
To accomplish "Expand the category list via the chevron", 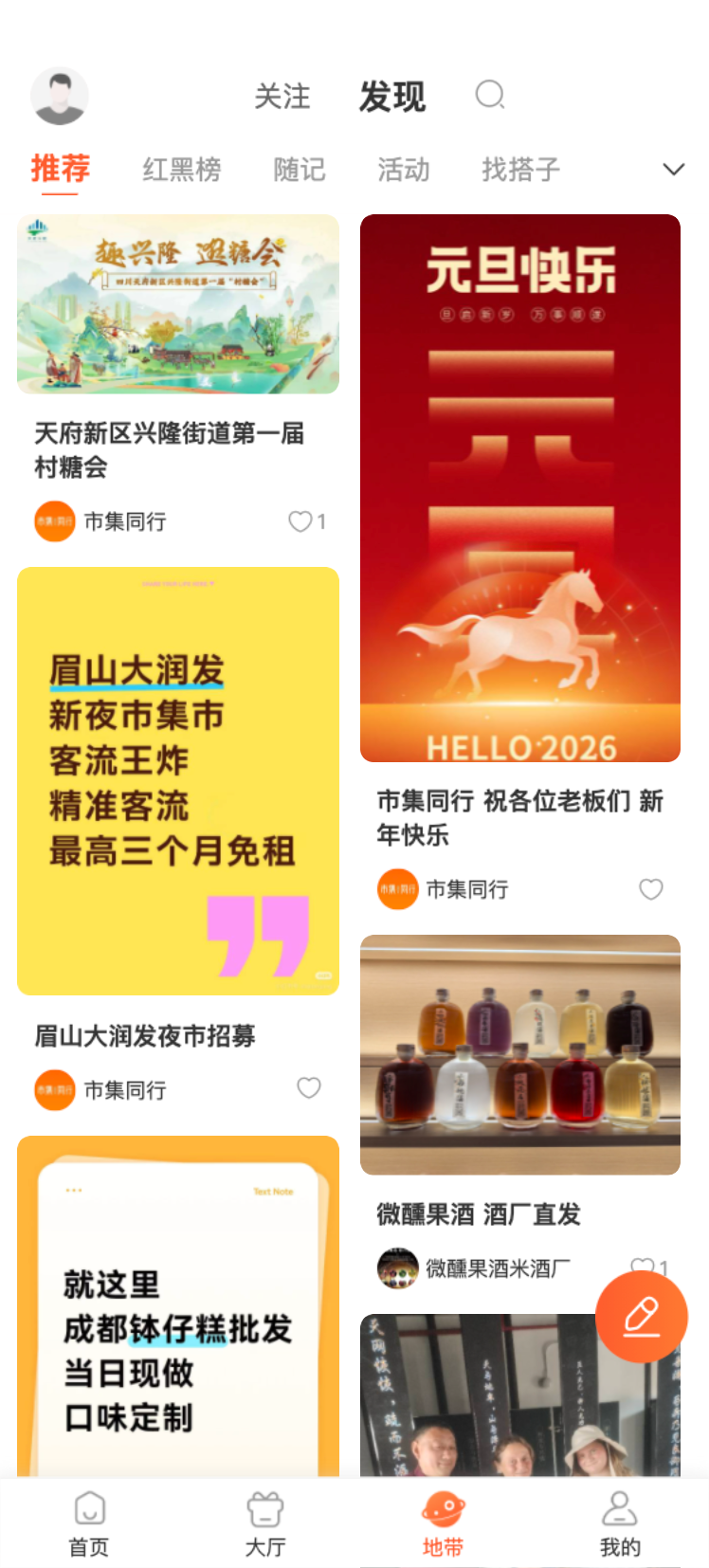I will tap(674, 169).
